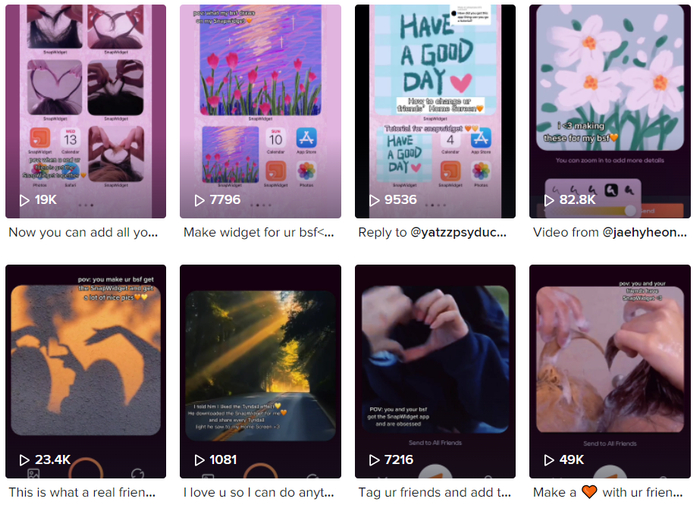Screen dimensions: 700x508
Task: Open the video with 19K views
Action: point(85,110)
